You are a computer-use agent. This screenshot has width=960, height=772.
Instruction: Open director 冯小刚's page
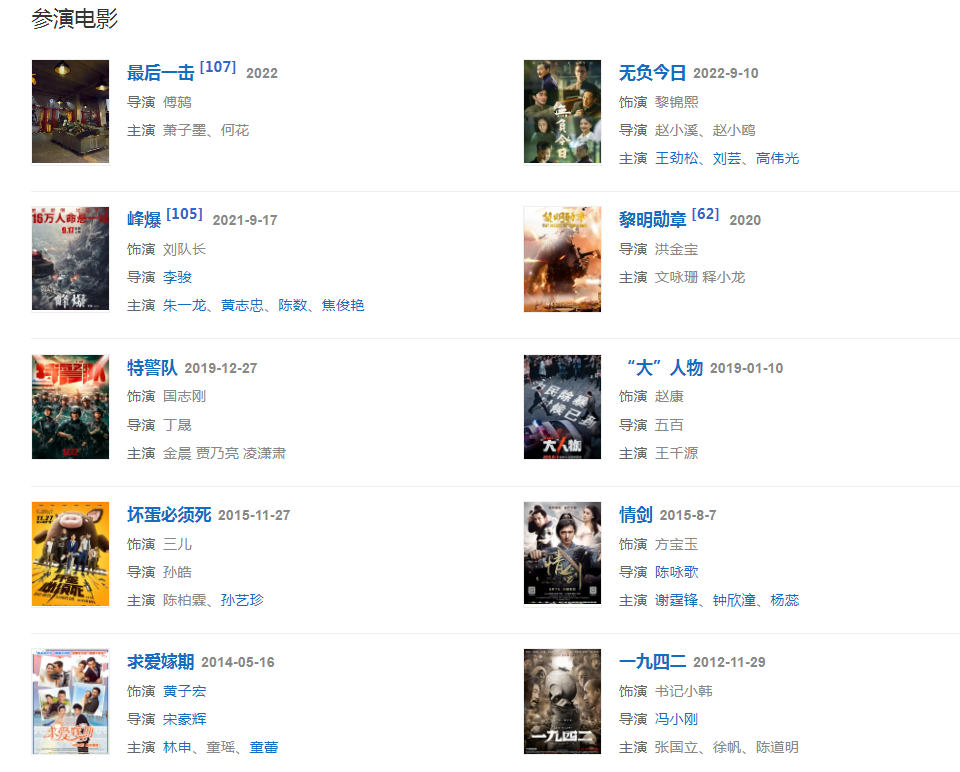676,719
